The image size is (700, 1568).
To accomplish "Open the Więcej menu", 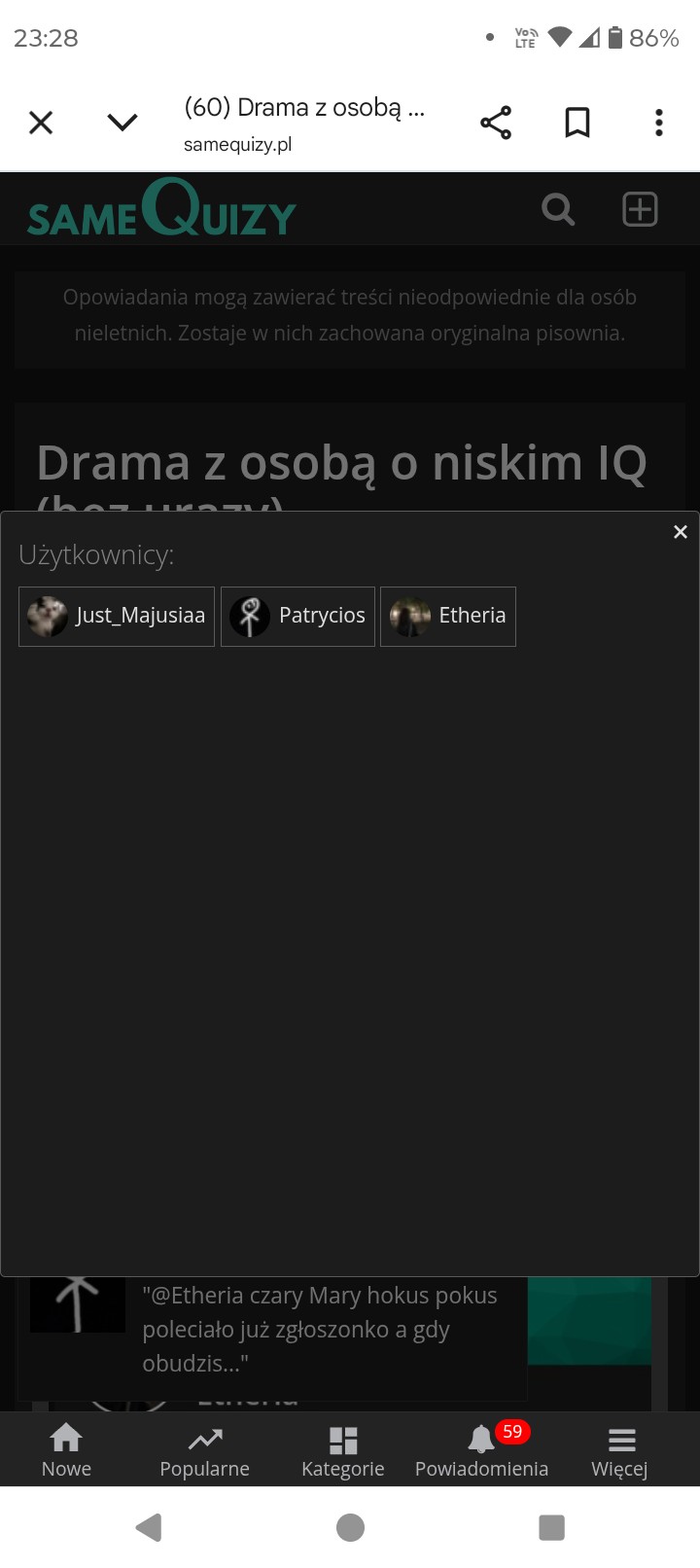I will click(x=620, y=1449).
